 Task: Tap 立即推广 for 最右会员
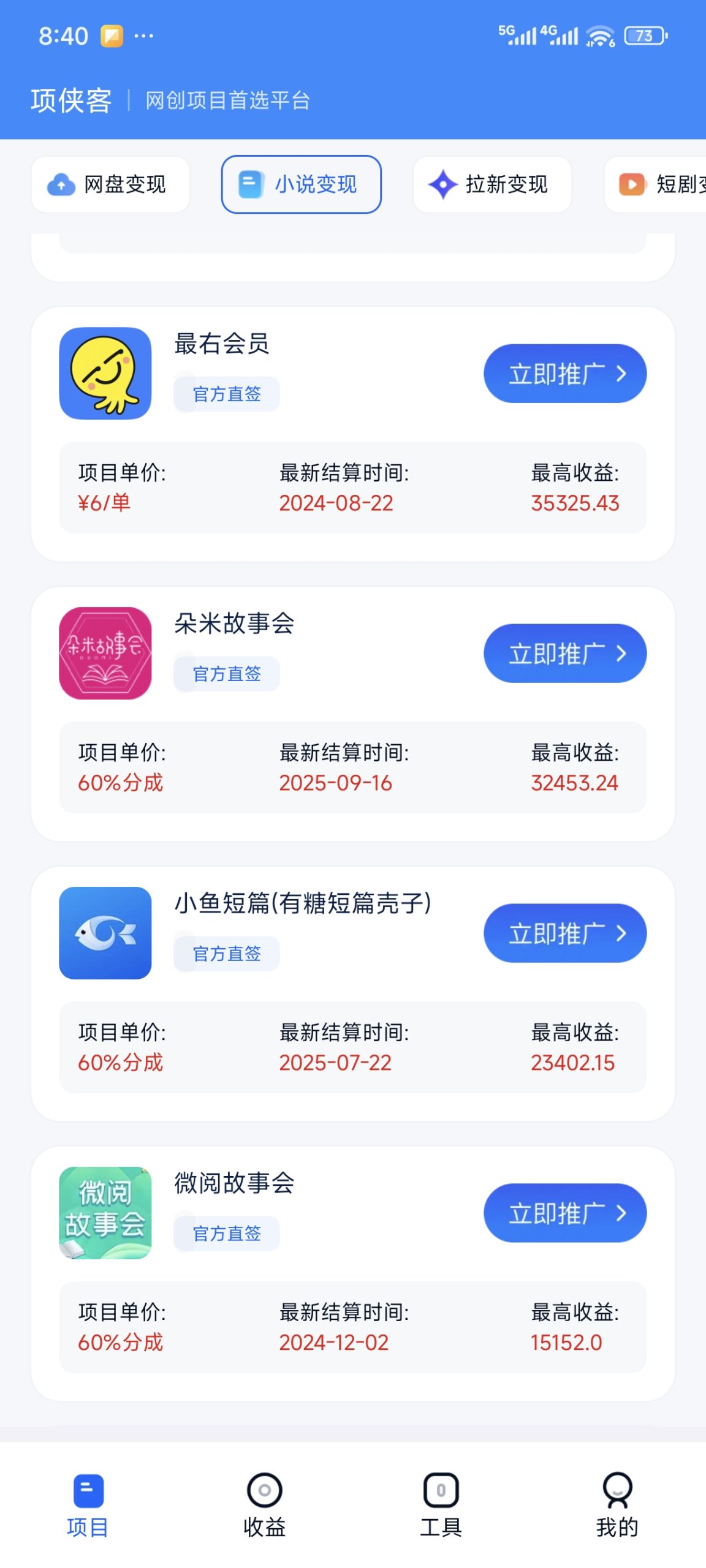click(x=564, y=374)
